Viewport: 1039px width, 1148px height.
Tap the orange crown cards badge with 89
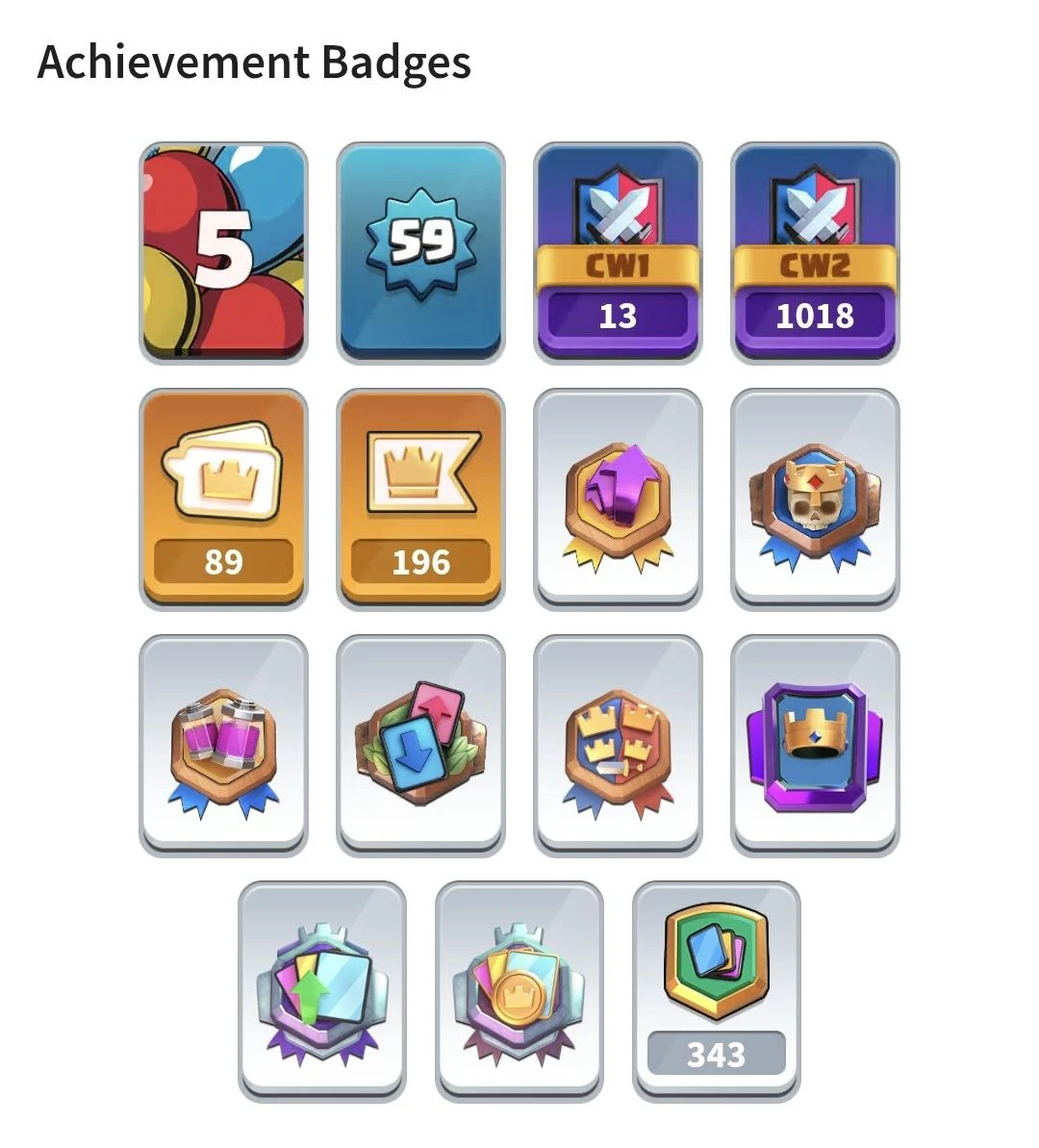pos(223,498)
